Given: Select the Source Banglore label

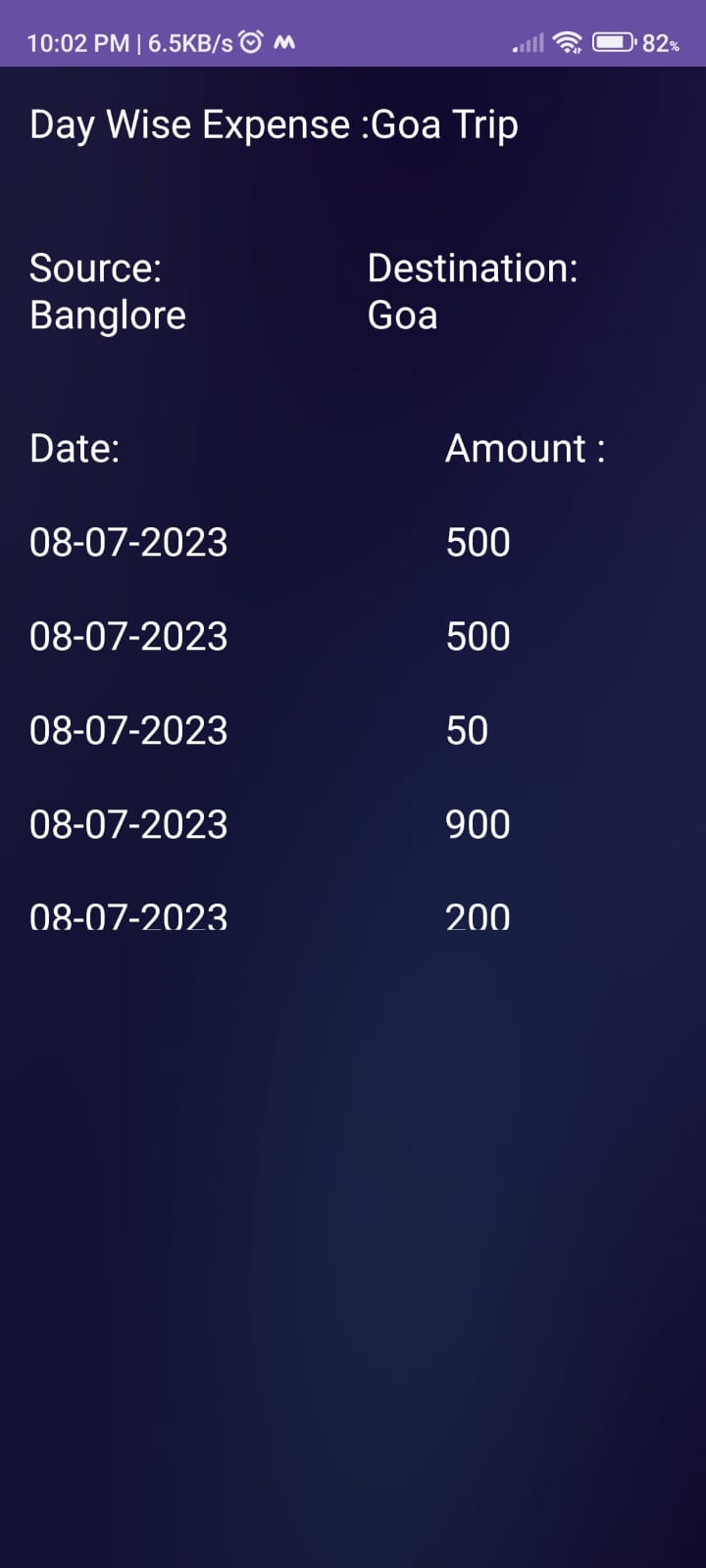Looking at the screenshot, I should (106, 291).
